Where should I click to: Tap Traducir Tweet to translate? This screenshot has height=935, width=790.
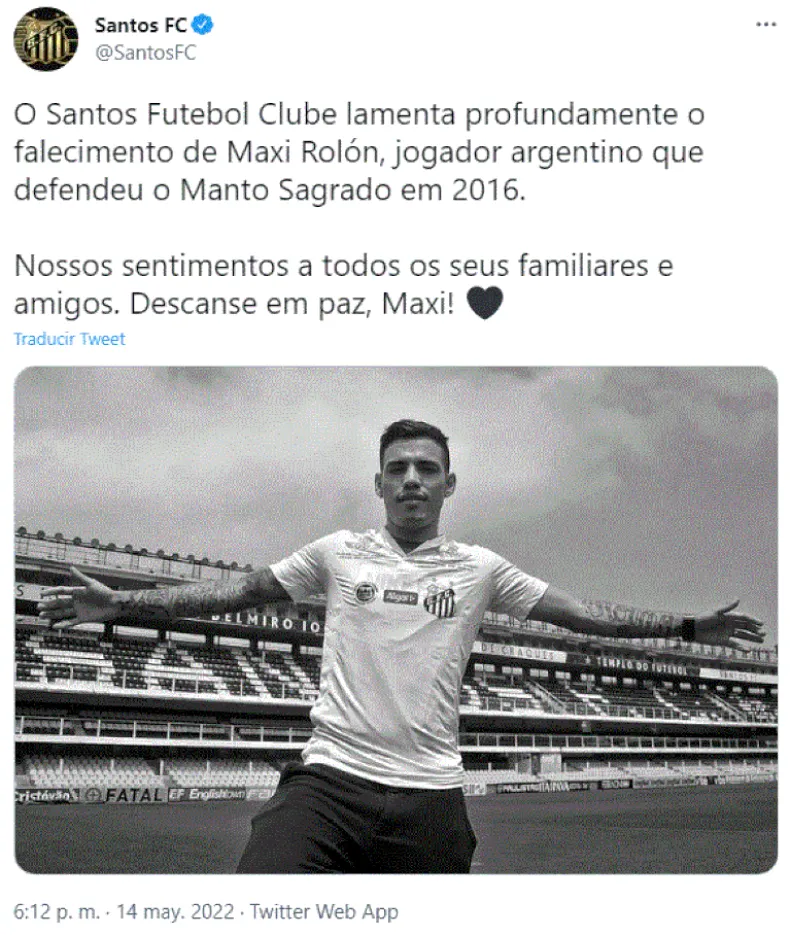pos(70,339)
